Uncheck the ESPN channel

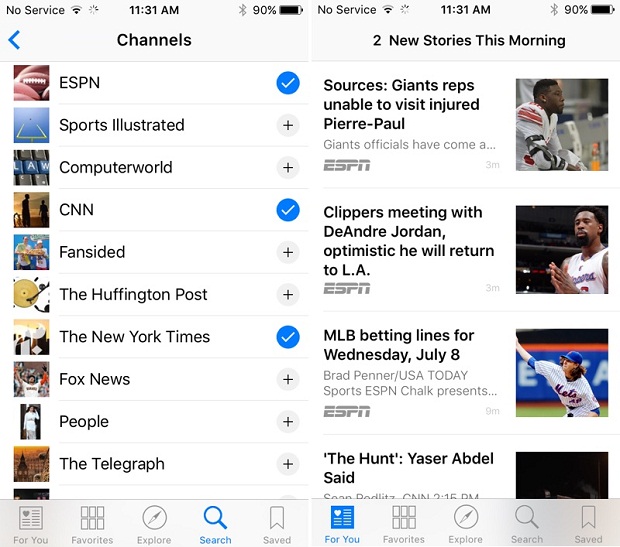point(288,83)
